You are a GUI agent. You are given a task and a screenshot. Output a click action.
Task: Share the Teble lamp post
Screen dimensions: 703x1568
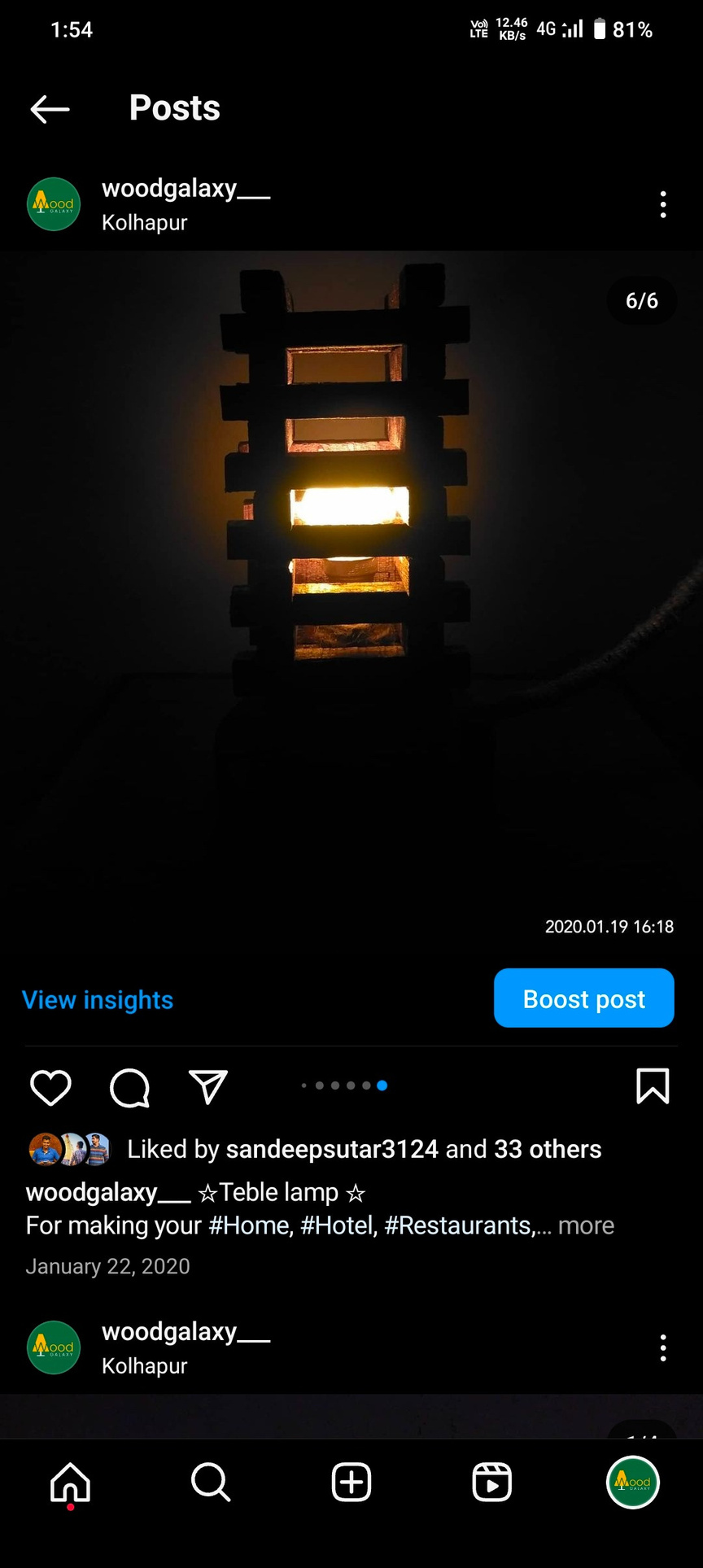[x=207, y=1087]
